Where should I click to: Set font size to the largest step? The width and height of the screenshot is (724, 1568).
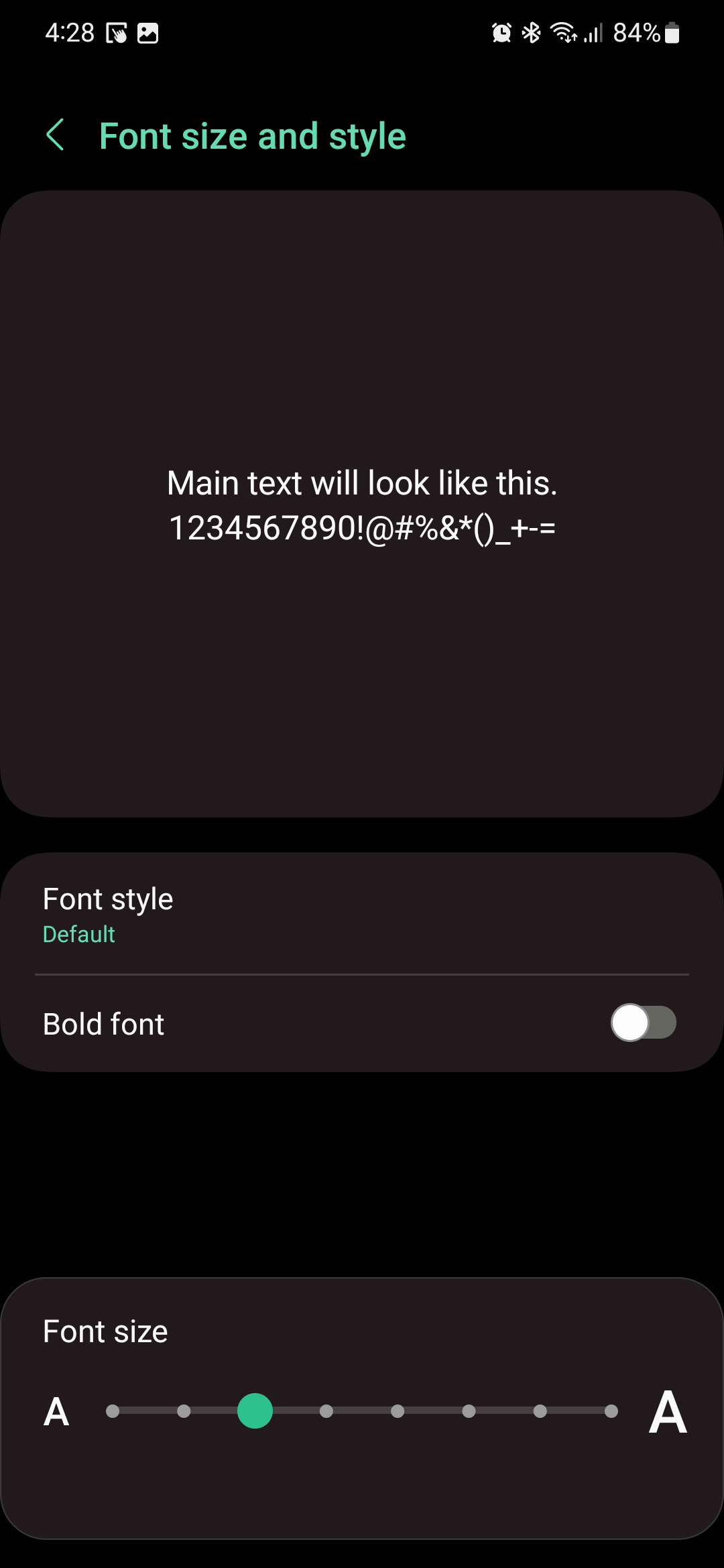click(x=611, y=1411)
